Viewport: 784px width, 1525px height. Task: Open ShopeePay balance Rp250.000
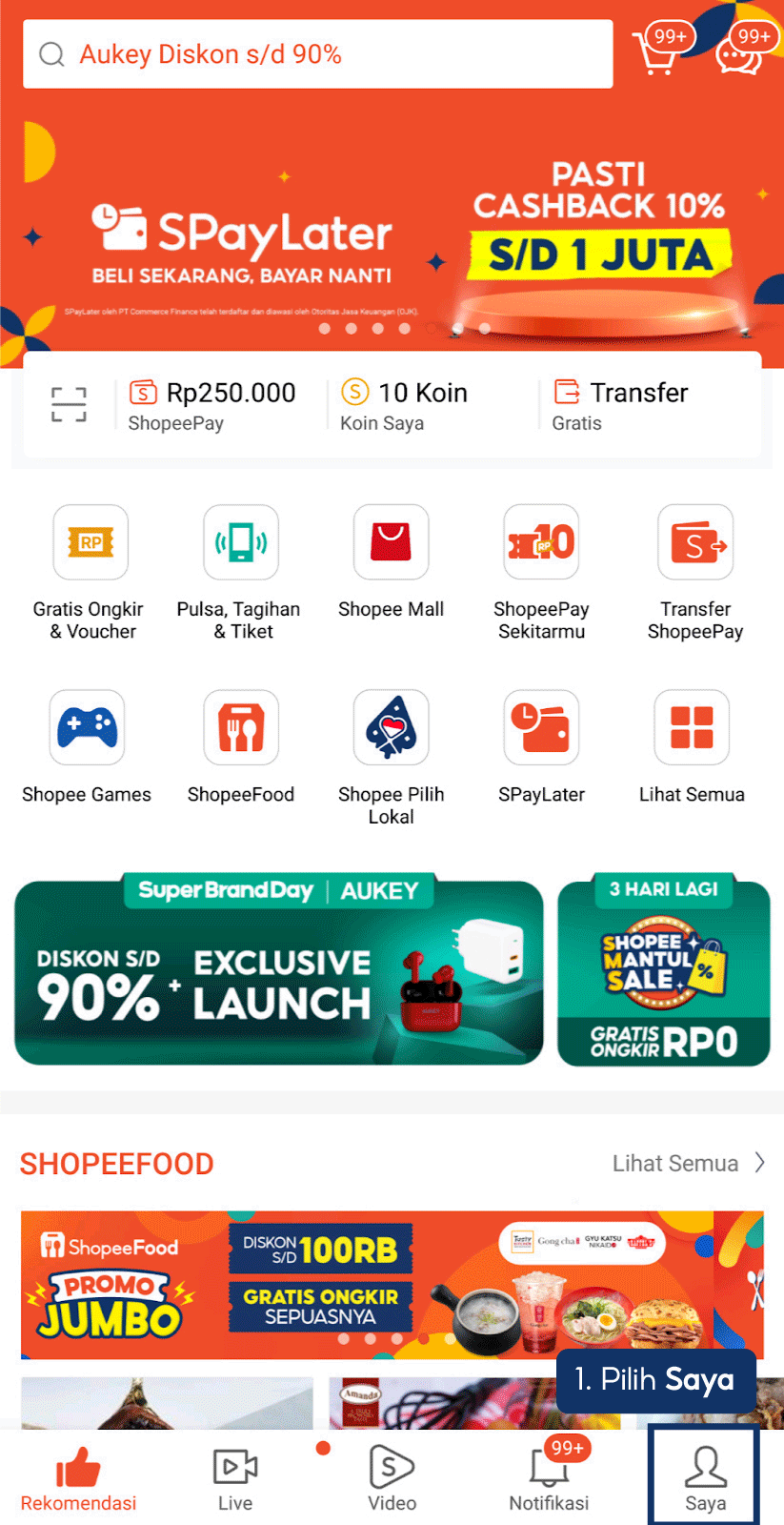click(214, 405)
